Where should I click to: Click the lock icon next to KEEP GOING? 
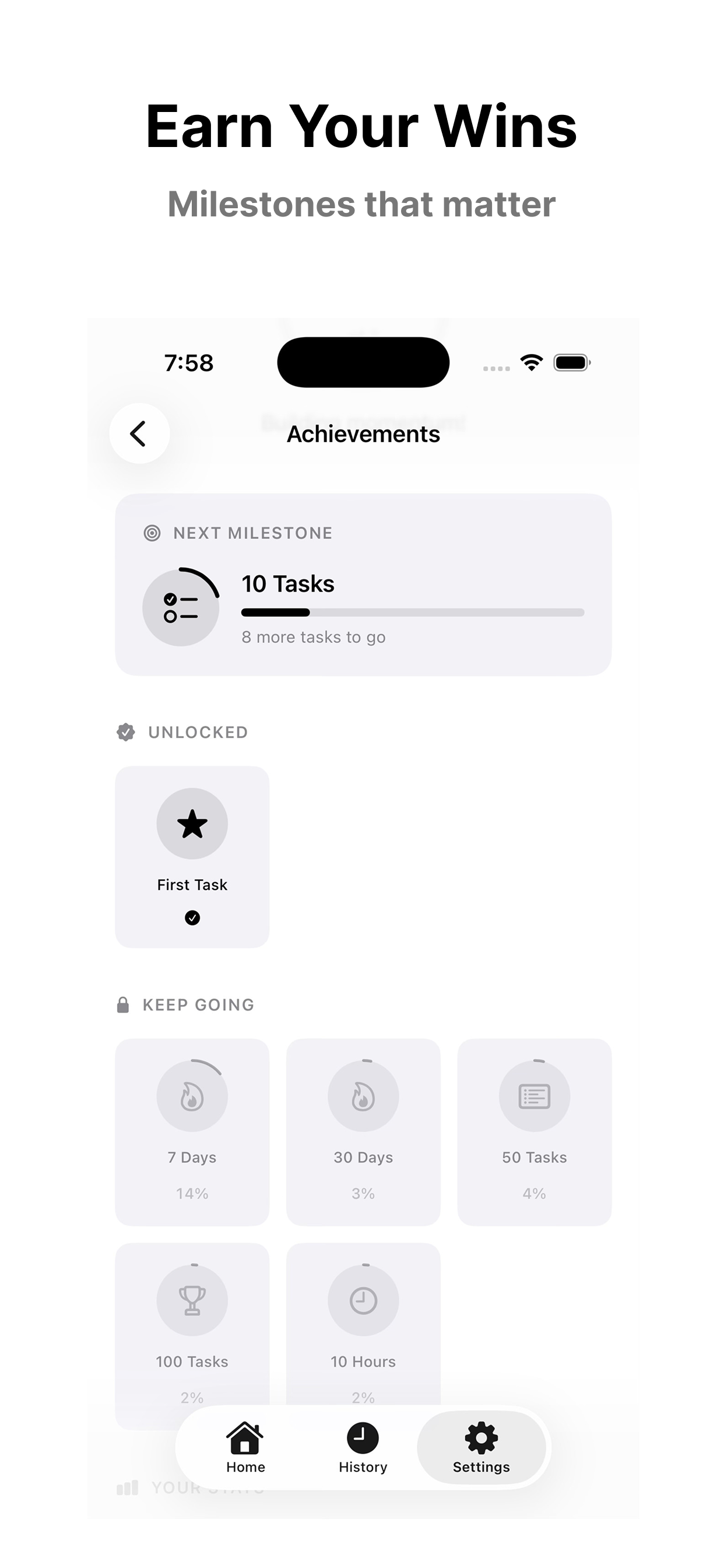pos(125,1005)
